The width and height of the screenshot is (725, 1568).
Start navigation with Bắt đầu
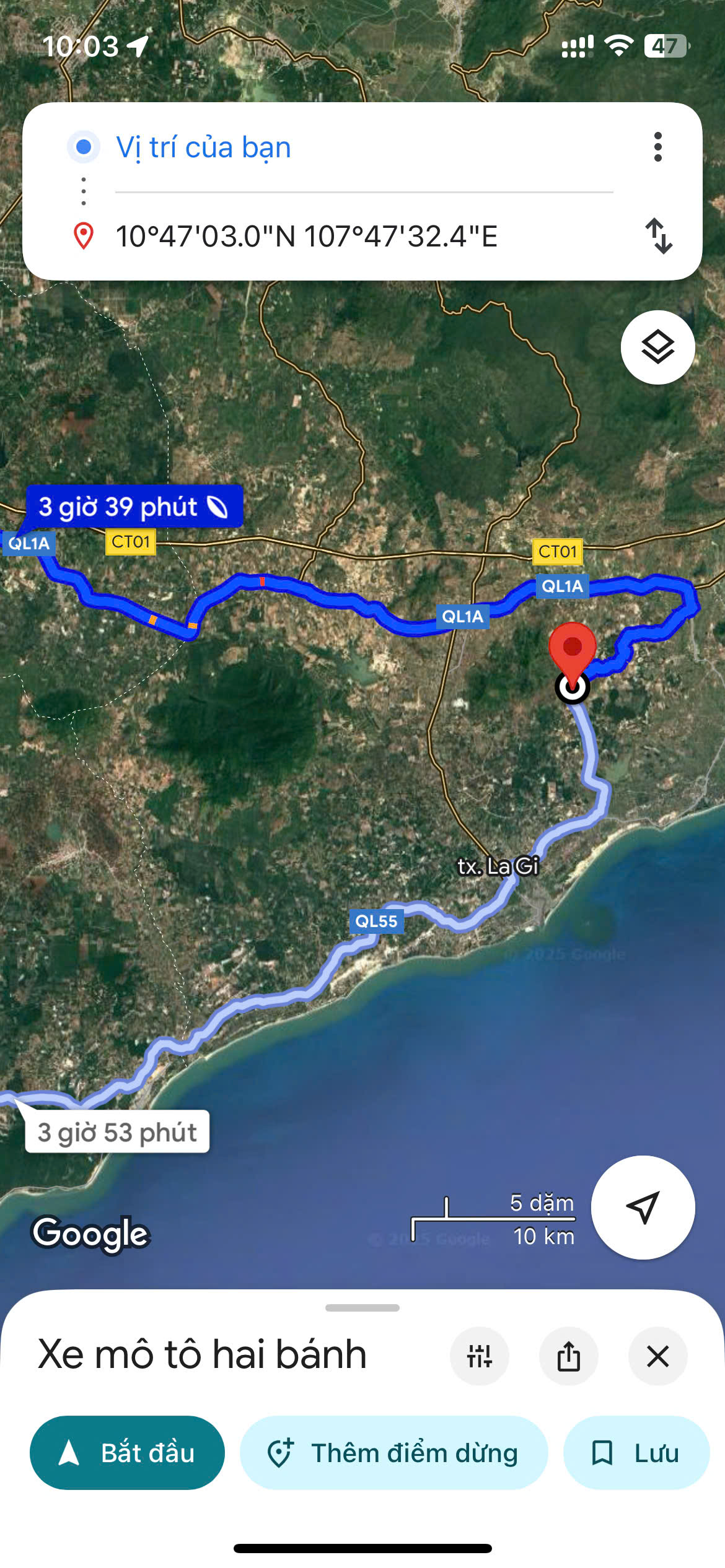point(127,1452)
